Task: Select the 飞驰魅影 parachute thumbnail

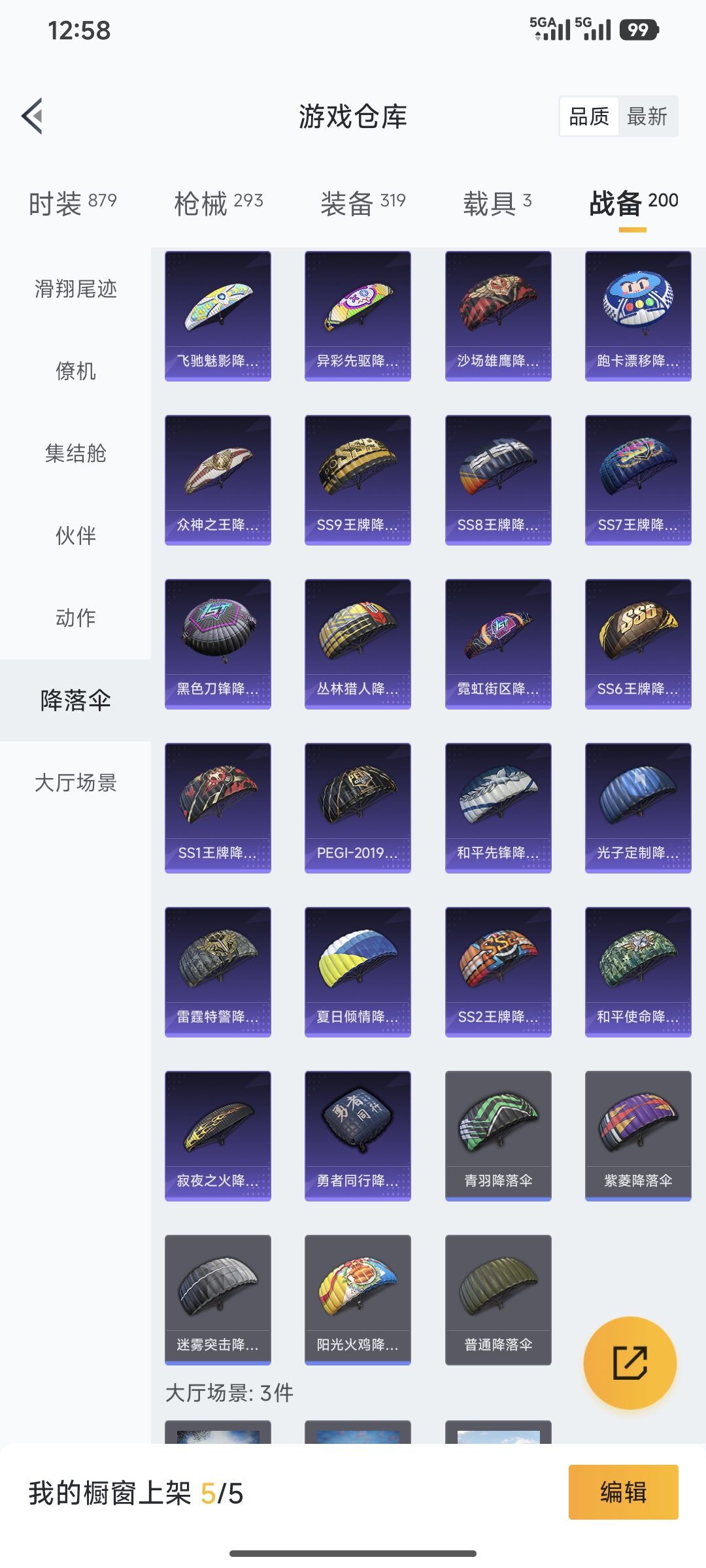Action: pyautogui.click(x=218, y=314)
